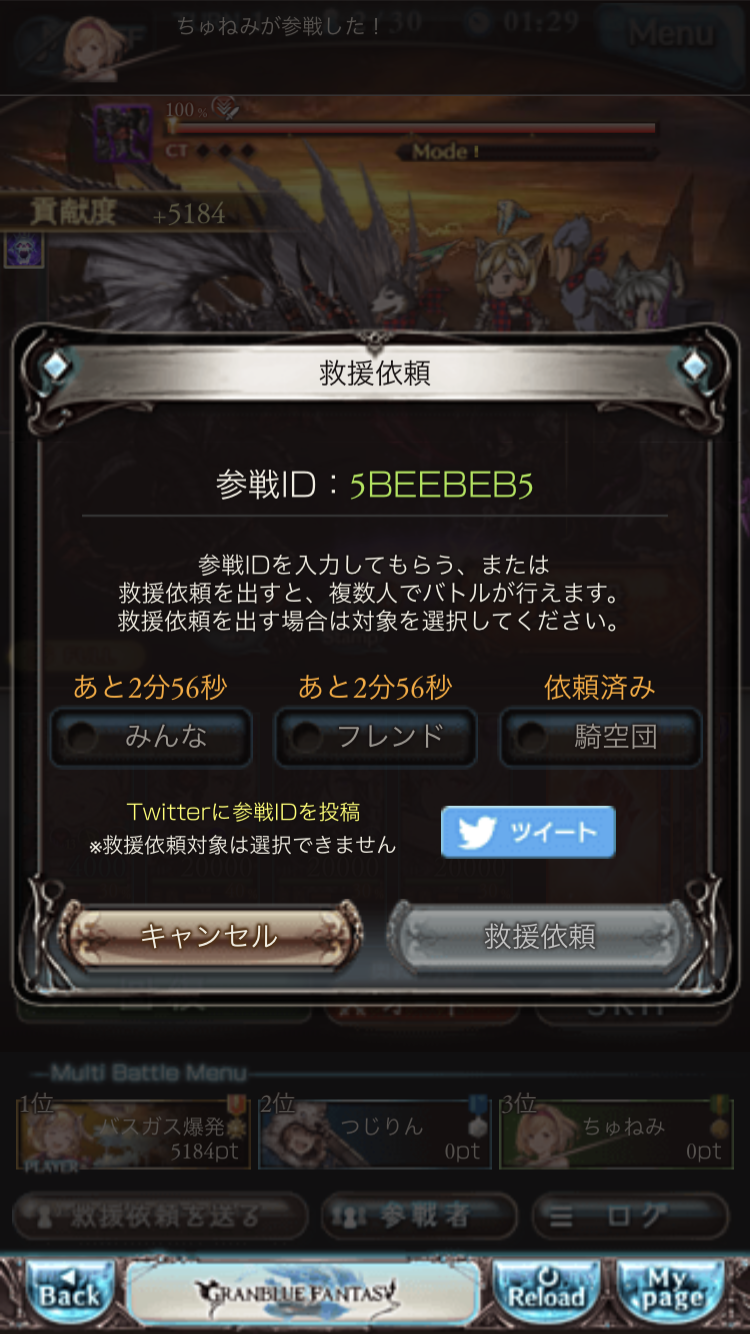Image resolution: width=750 pixels, height=1334 pixels.
Task: Tap the Granblue Fantasy center banner
Action: 303,1293
